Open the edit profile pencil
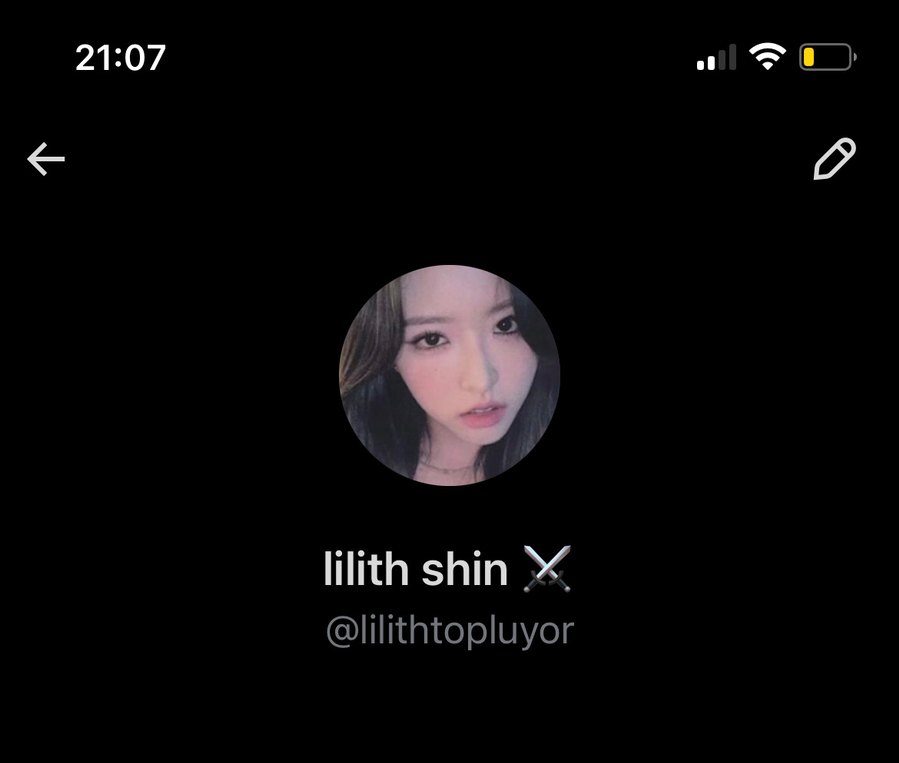This screenshot has height=763, width=899. [834, 159]
